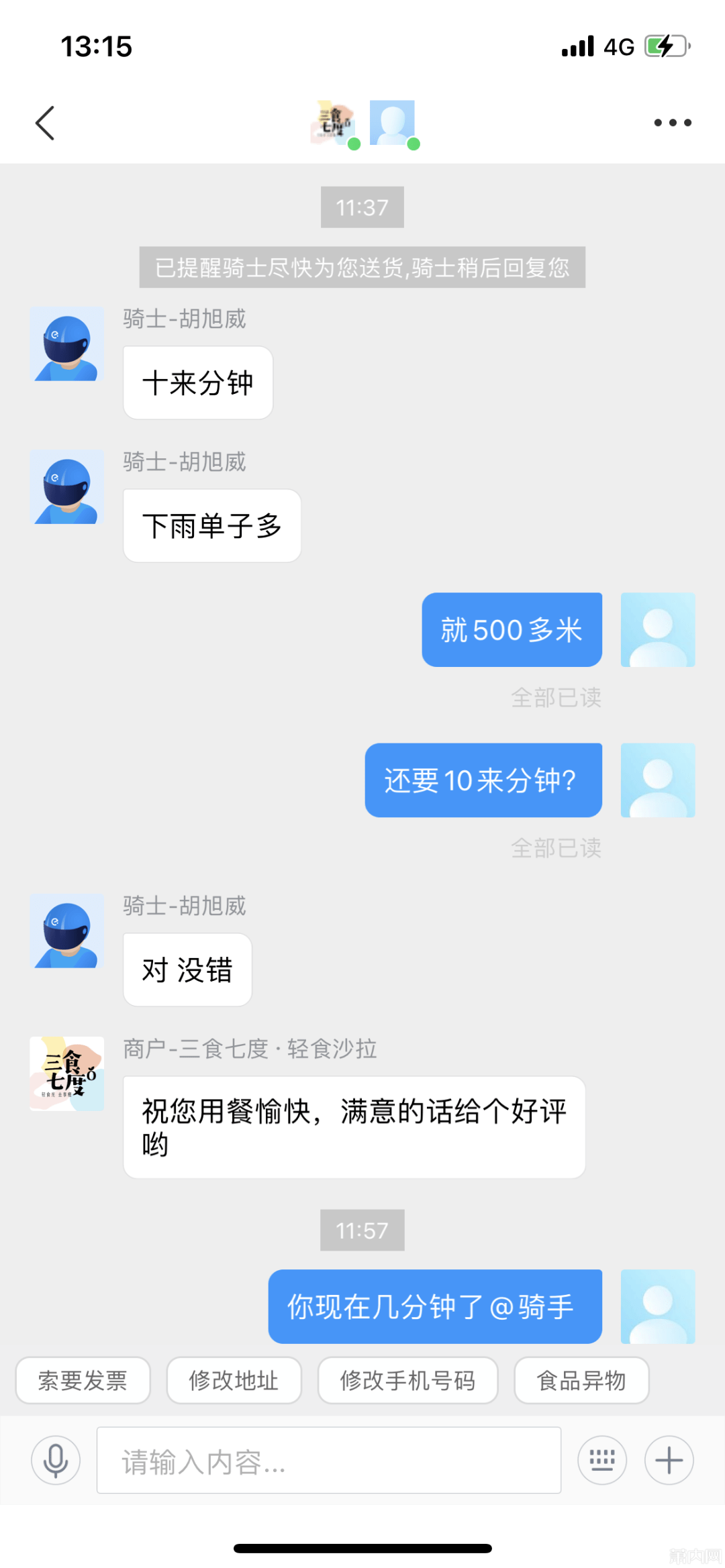Tap the 三食七度 merchant avatar in header

click(x=334, y=122)
